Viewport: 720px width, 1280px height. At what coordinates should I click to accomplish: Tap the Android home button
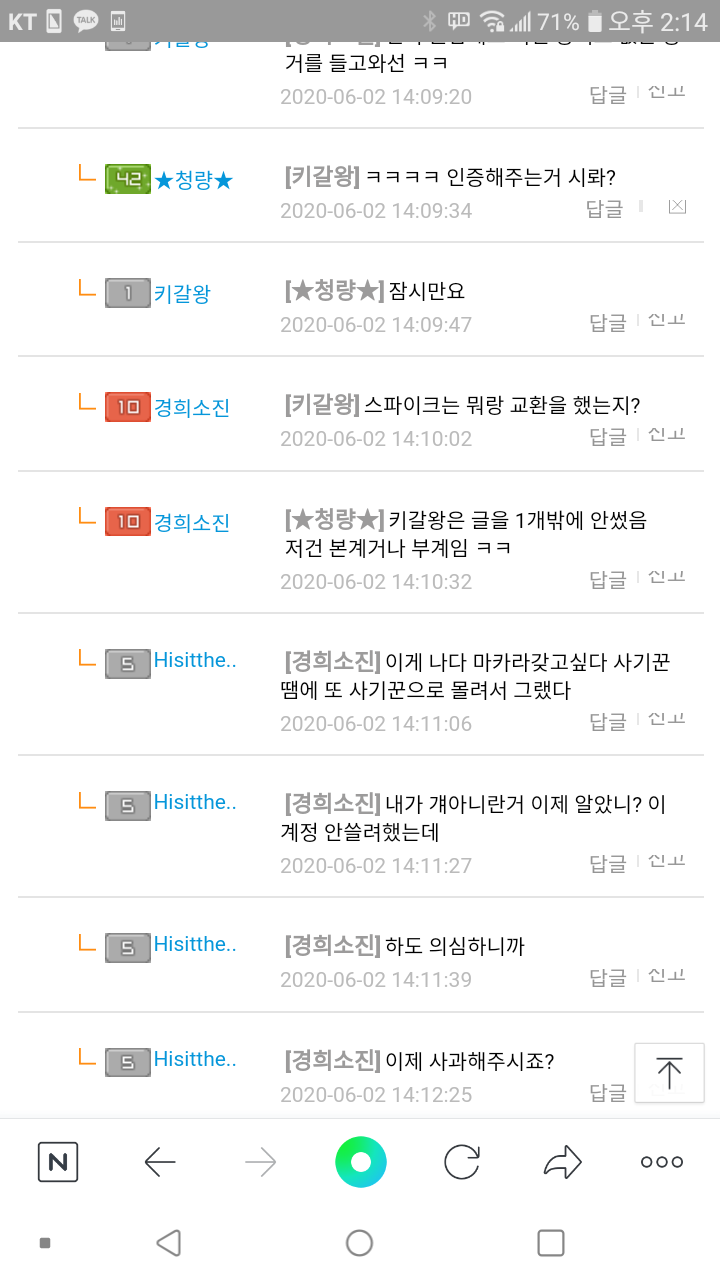click(x=359, y=1243)
